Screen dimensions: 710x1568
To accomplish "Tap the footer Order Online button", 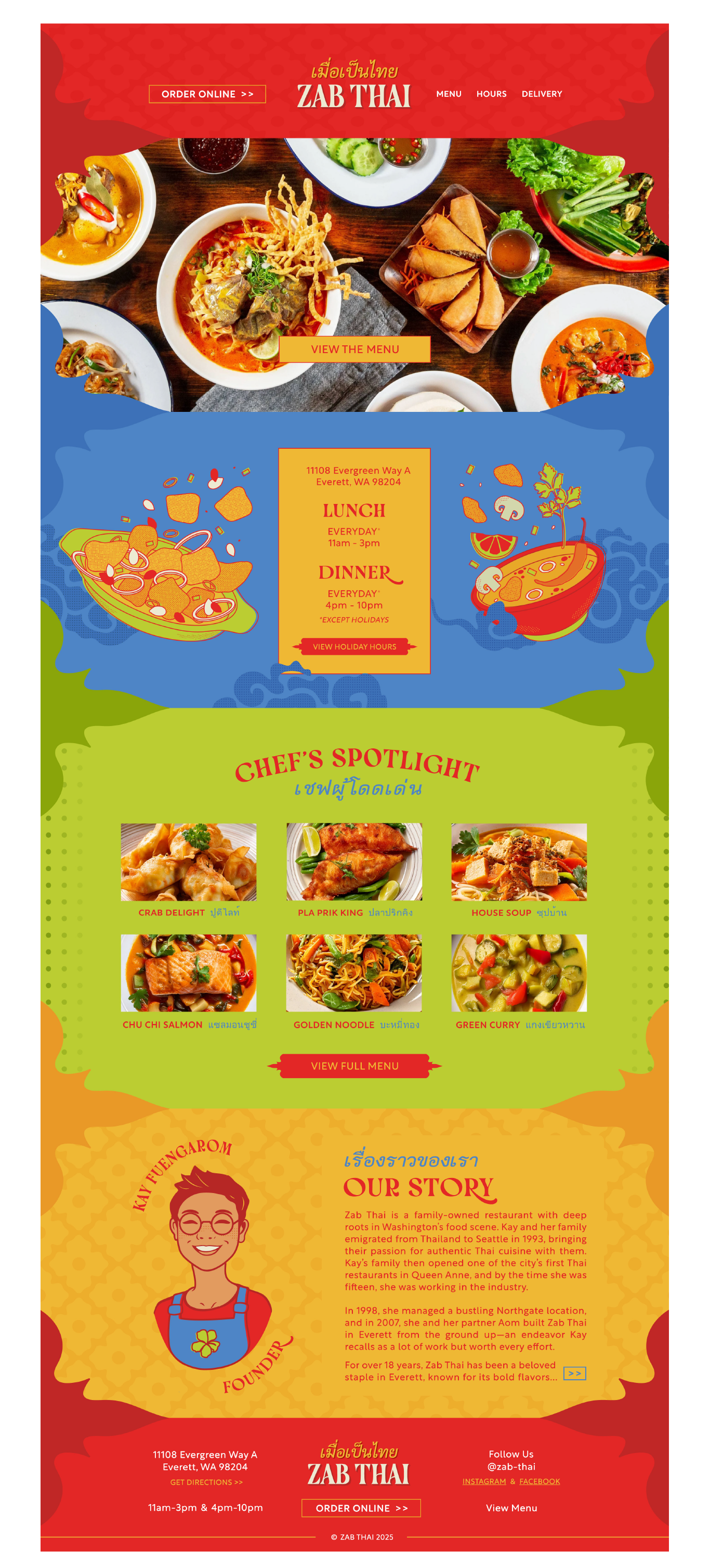I will (361, 1508).
